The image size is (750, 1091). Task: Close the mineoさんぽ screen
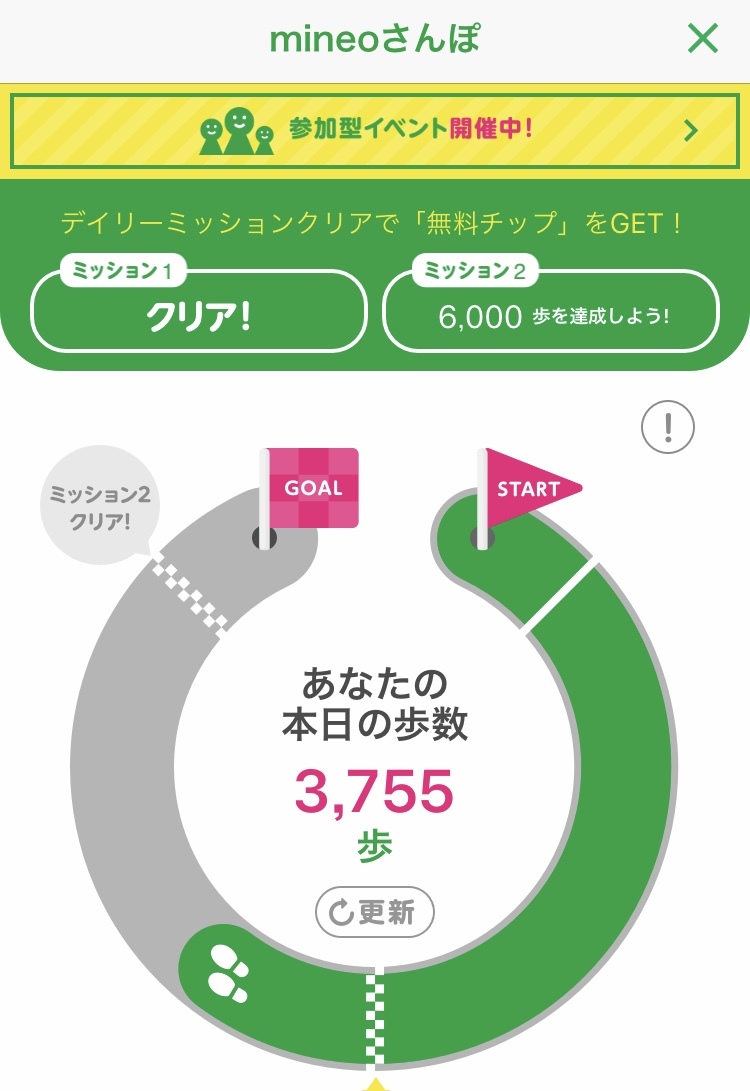click(x=702, y=38)
